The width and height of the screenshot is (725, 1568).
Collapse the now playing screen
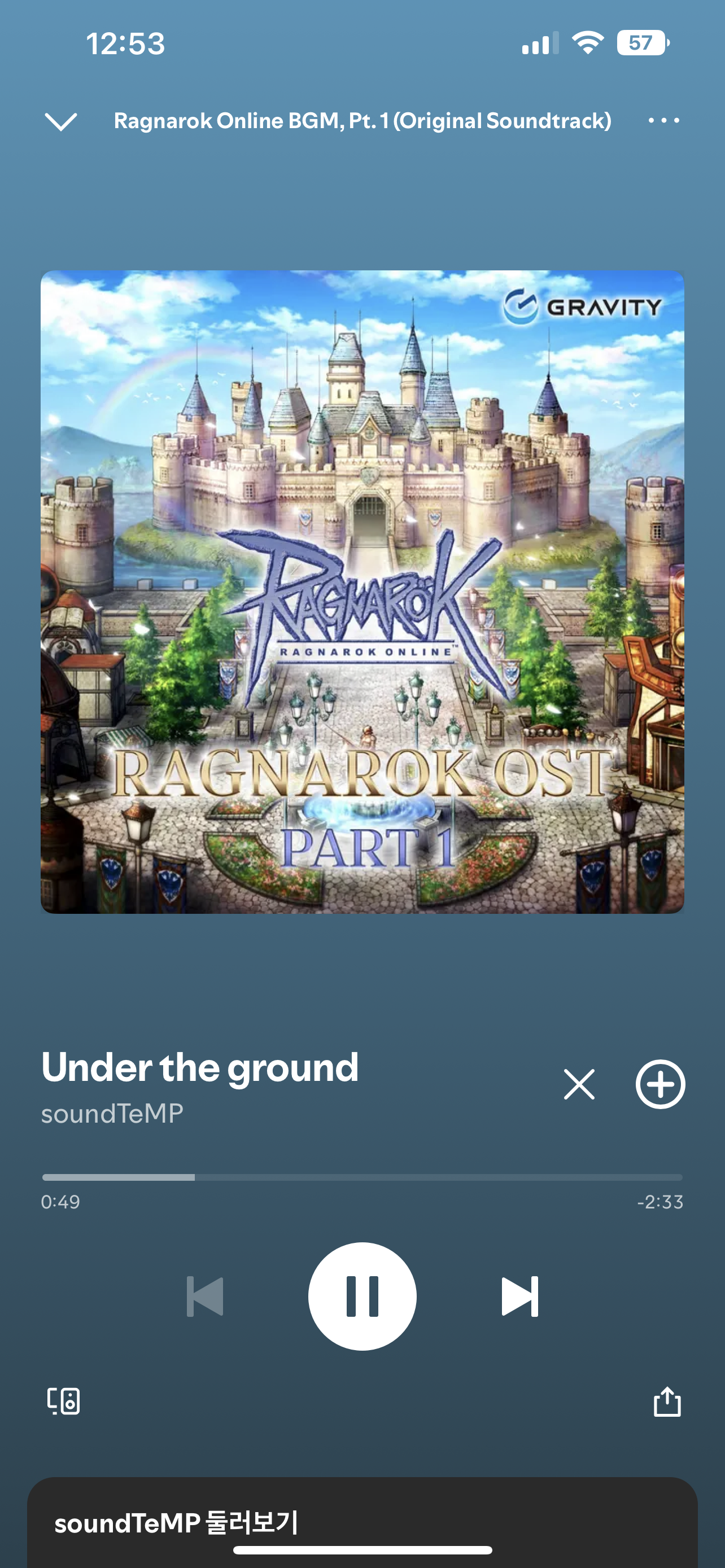(x=61, y=121)
